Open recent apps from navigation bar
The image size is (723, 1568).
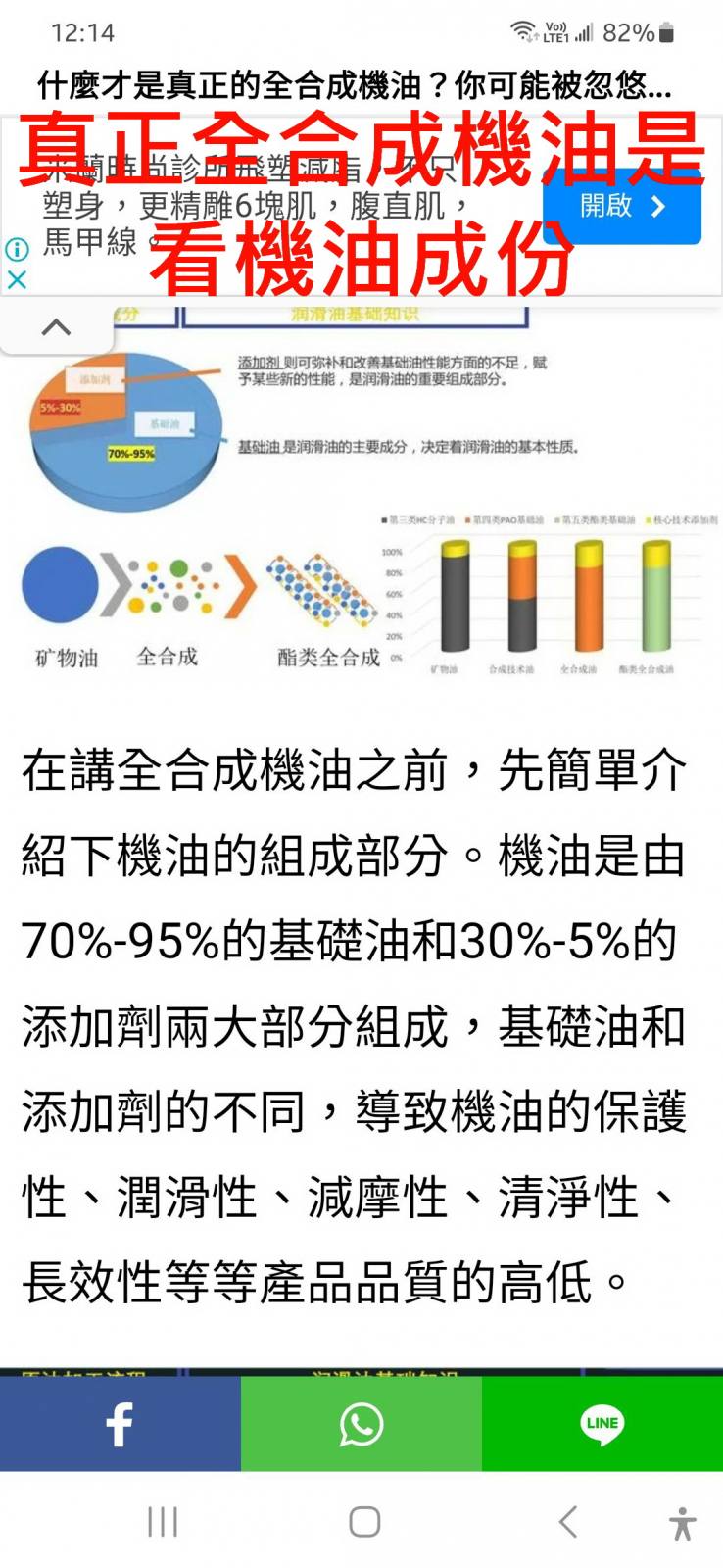coord(163,1522)
